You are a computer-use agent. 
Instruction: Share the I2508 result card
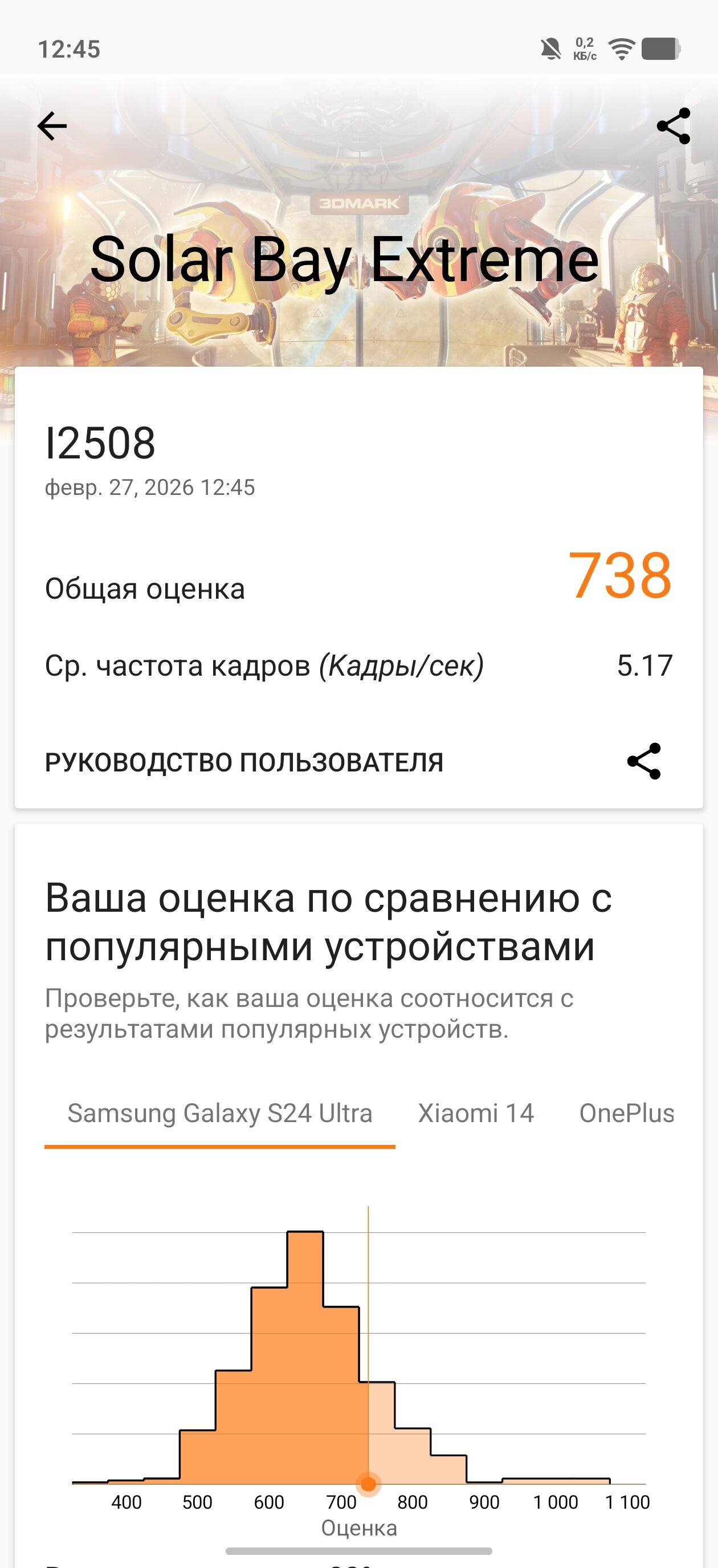point(644,761)
